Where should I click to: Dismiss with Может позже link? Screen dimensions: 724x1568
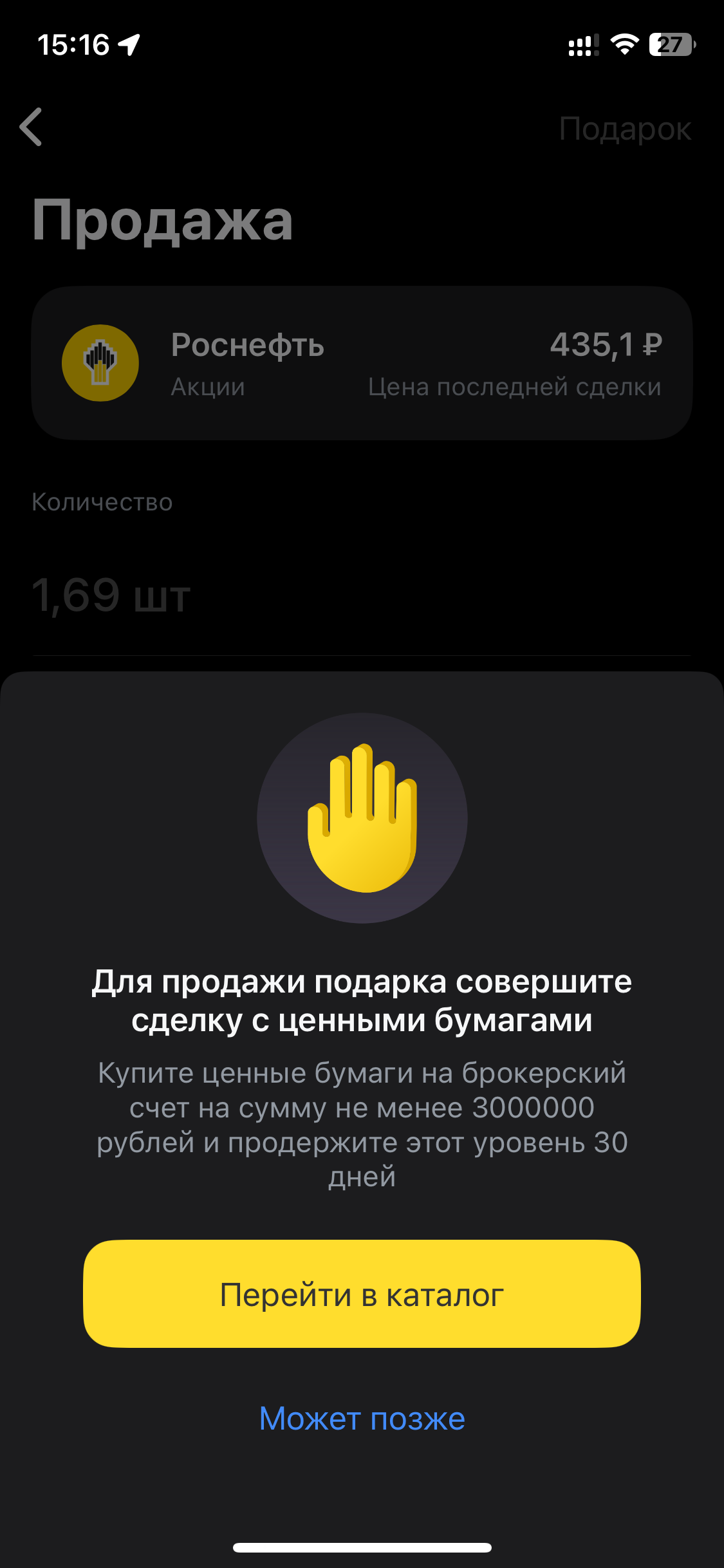click(362, 1418)
